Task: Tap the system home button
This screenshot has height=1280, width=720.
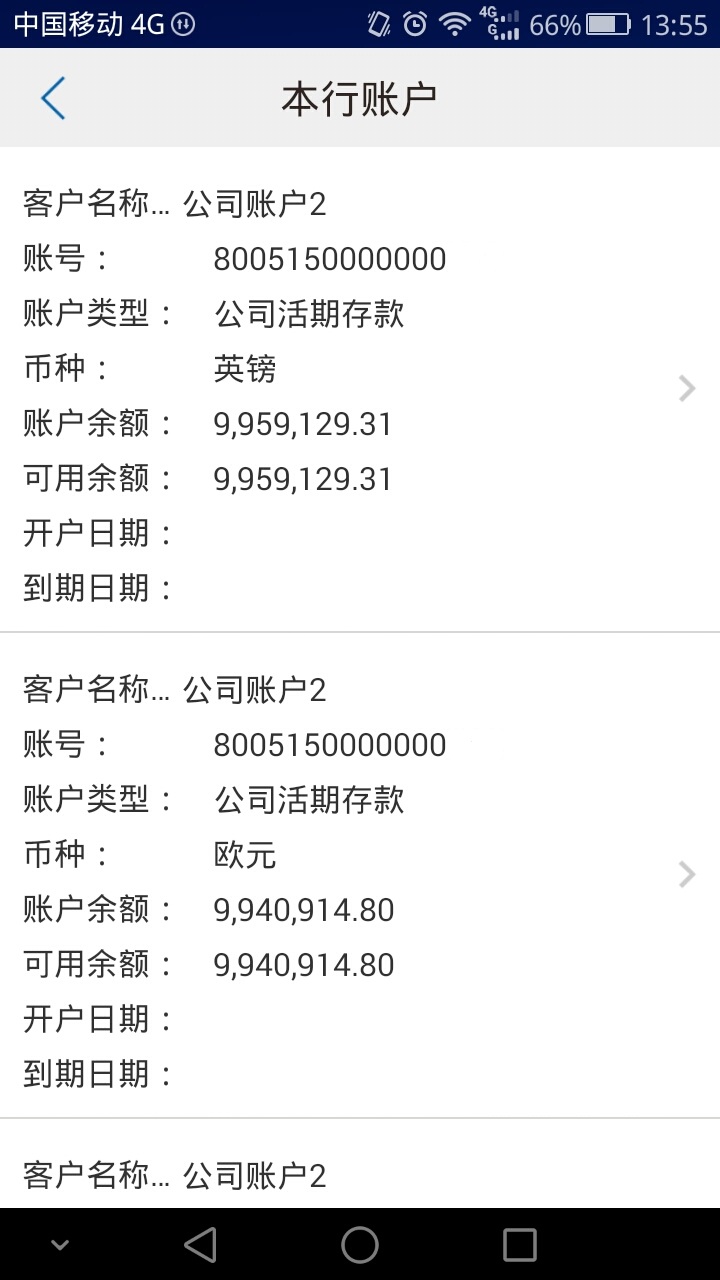Action: coord(360,1245)
